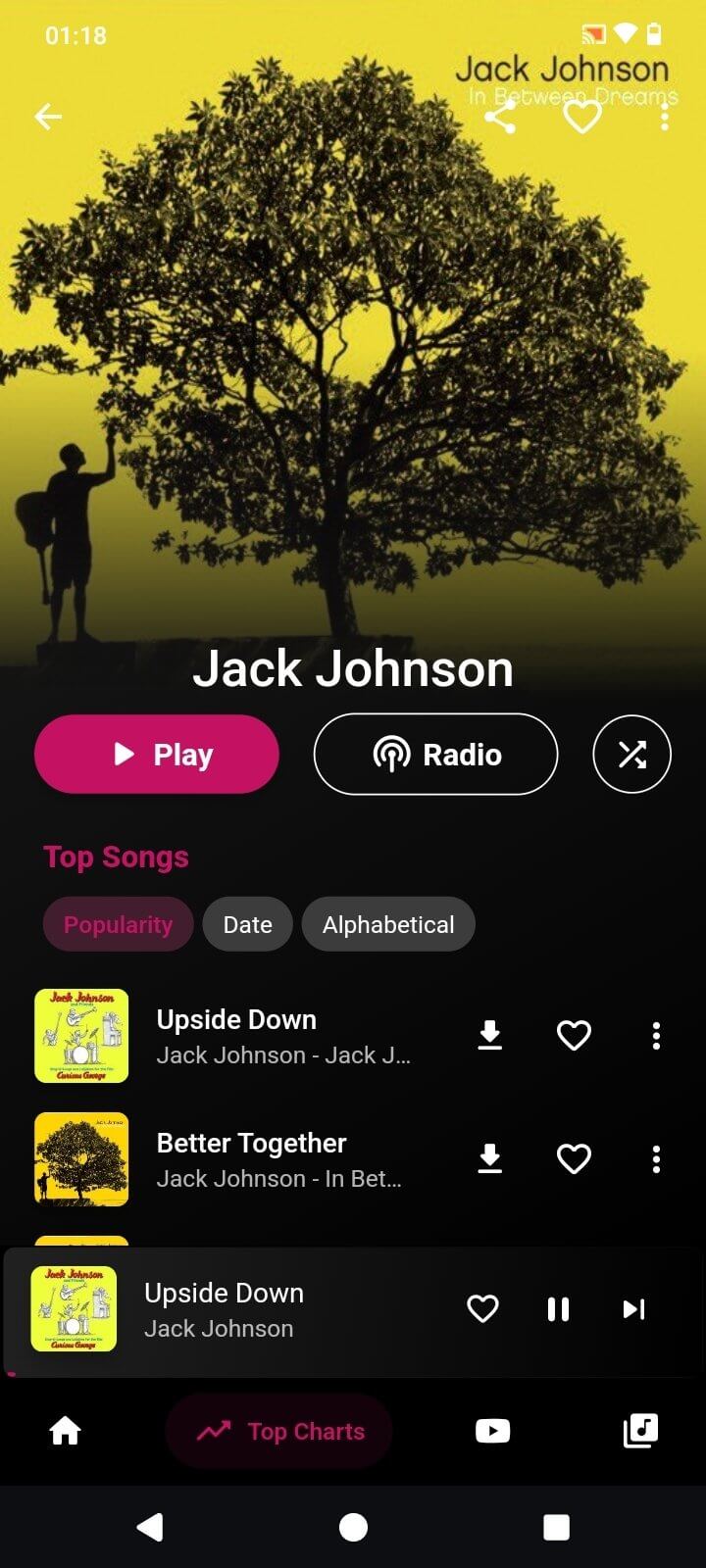Viewport: 706px width, 1568px height.
Task: Open the music library tab
Action: (x=640, y=1431)
